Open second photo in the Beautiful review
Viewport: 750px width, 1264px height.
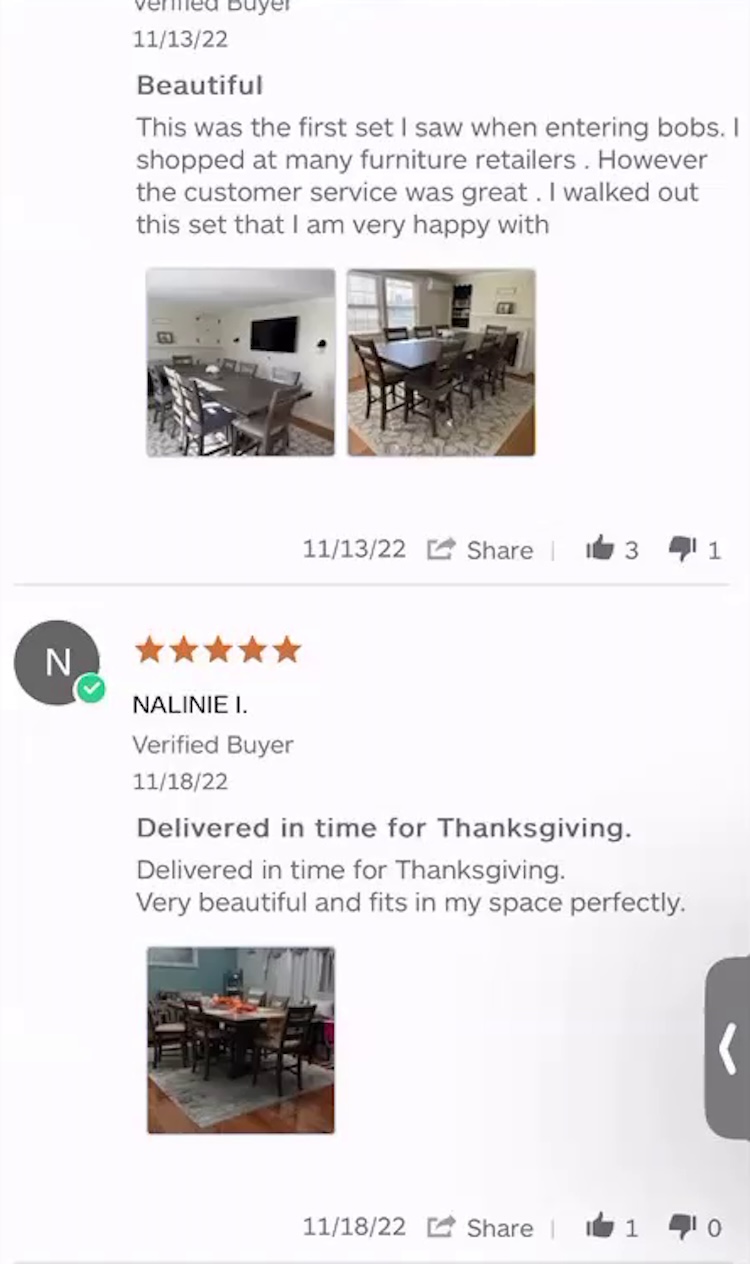coord(441,362)
